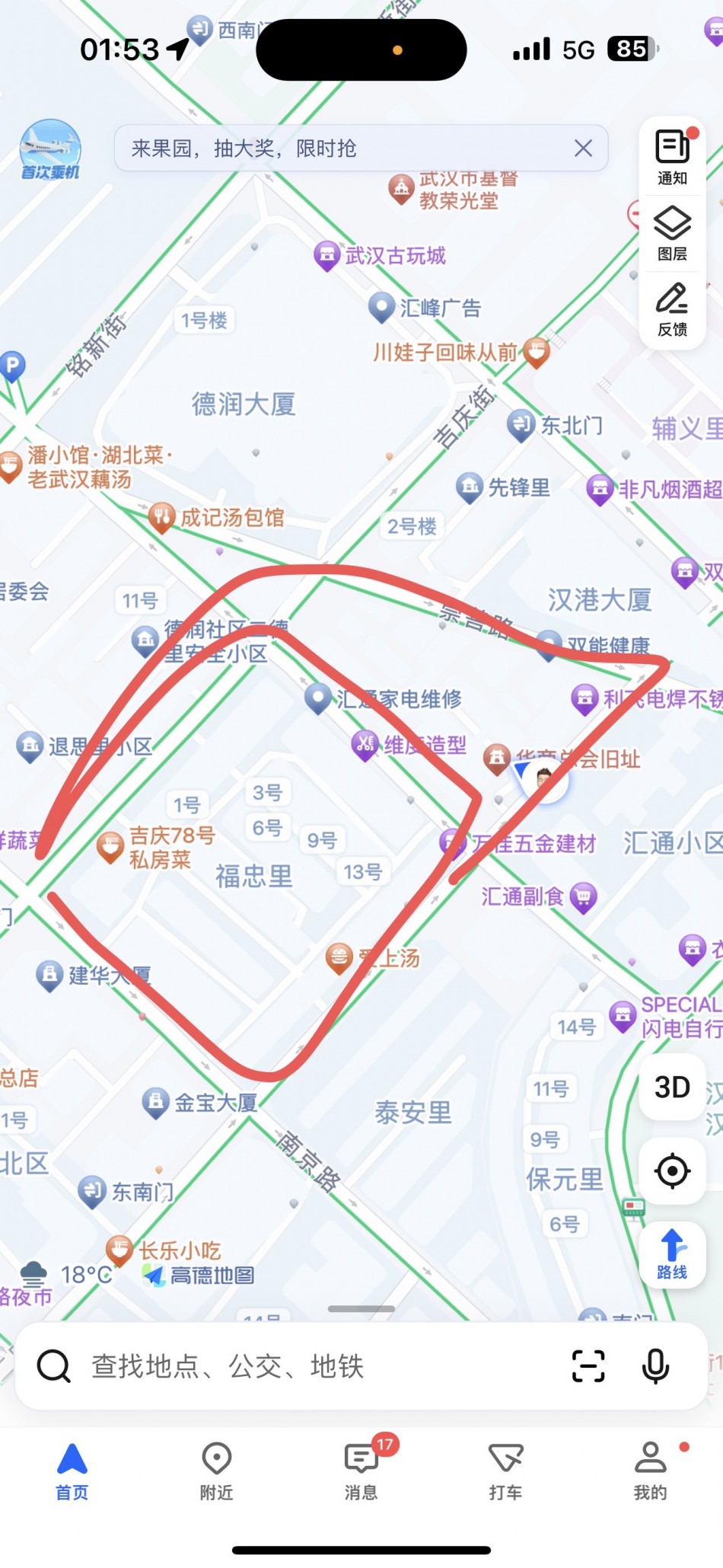Image resolution: width=723 pixels, height=1568 pixels.
Task: Open the 通知 notifications panel
Action: (x=672, y=157)
